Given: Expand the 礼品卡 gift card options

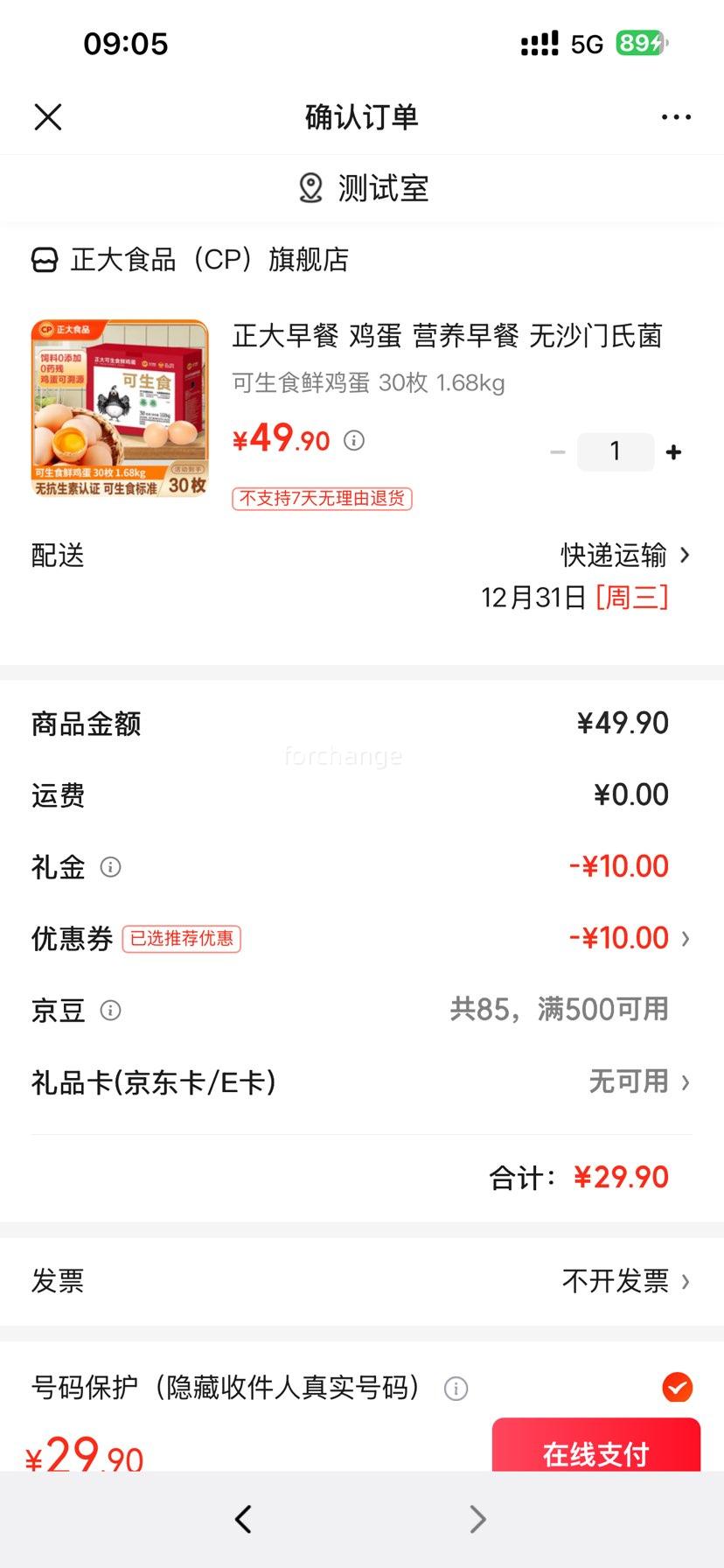Looking at the screenshot, I should pyautogui.click(x=685, y=1082).
